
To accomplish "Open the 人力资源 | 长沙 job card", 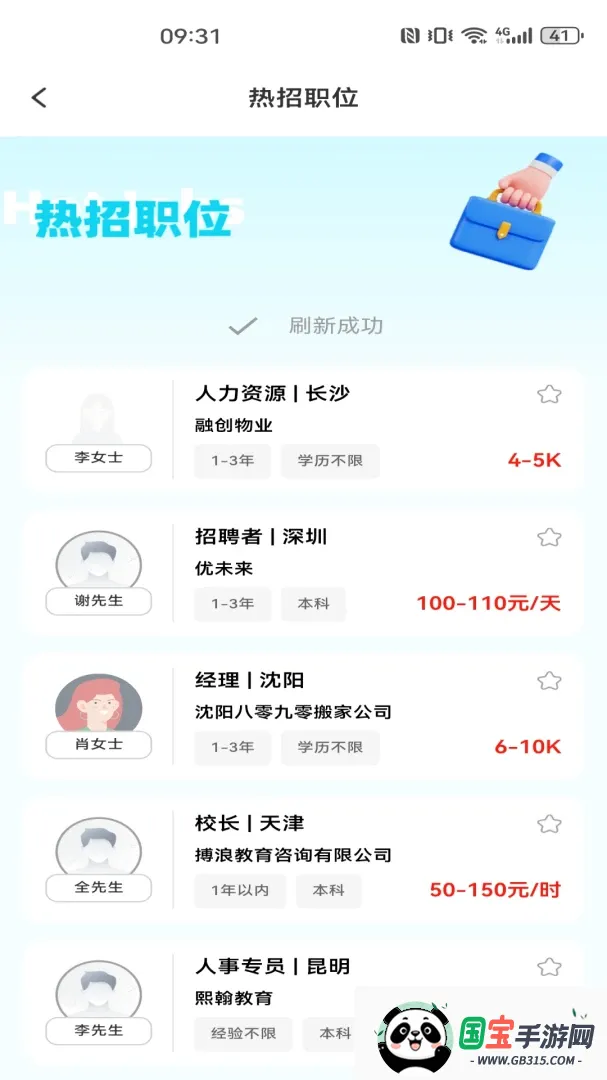I will pos(303,430).
